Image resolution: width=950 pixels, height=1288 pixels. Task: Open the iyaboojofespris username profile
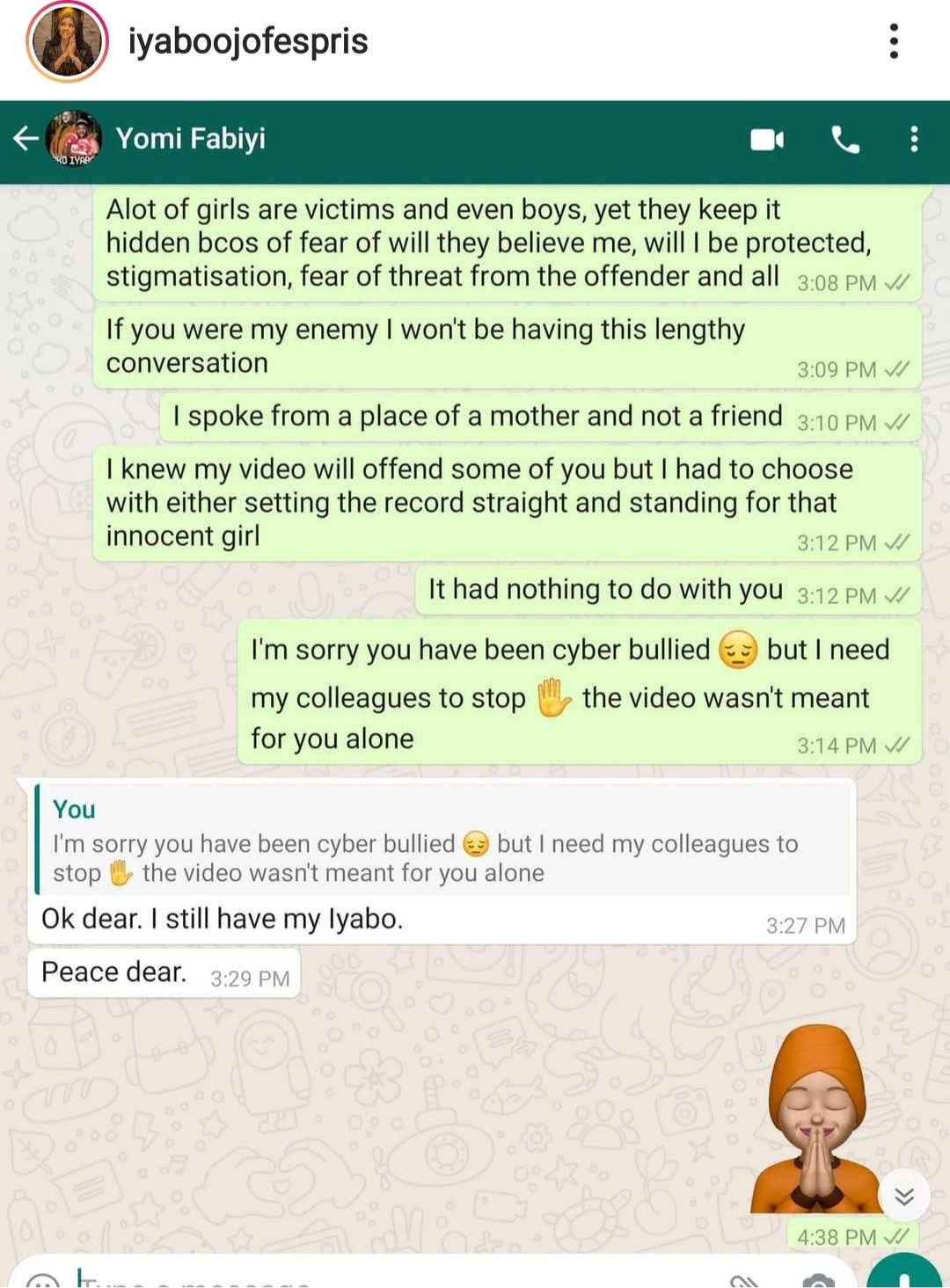point(248,41)
